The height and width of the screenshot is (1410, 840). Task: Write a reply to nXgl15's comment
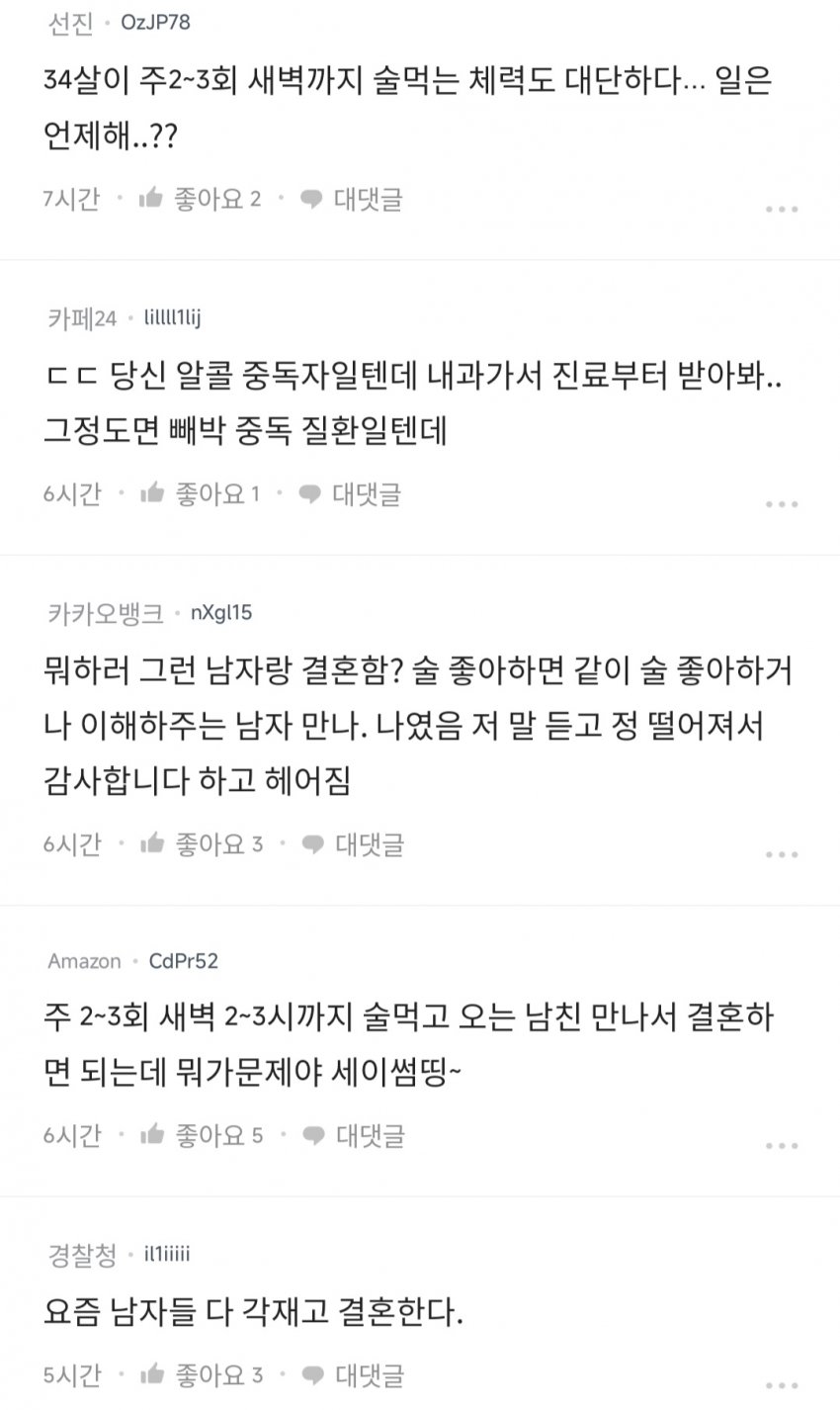point(354,844)
